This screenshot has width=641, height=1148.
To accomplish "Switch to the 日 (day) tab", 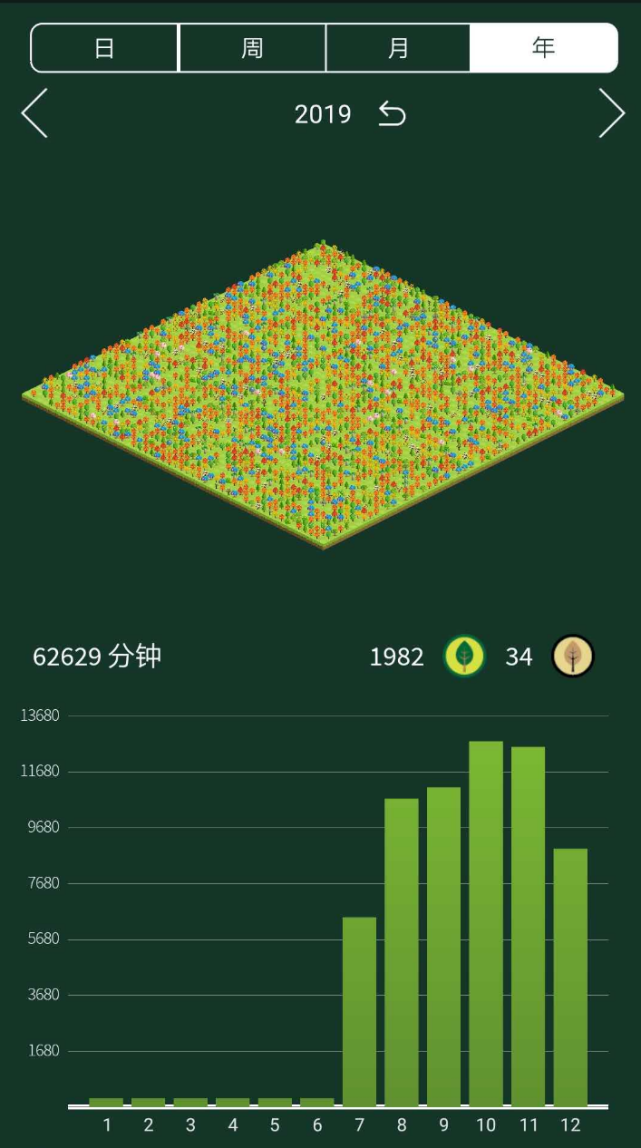I will pos(105,48).
